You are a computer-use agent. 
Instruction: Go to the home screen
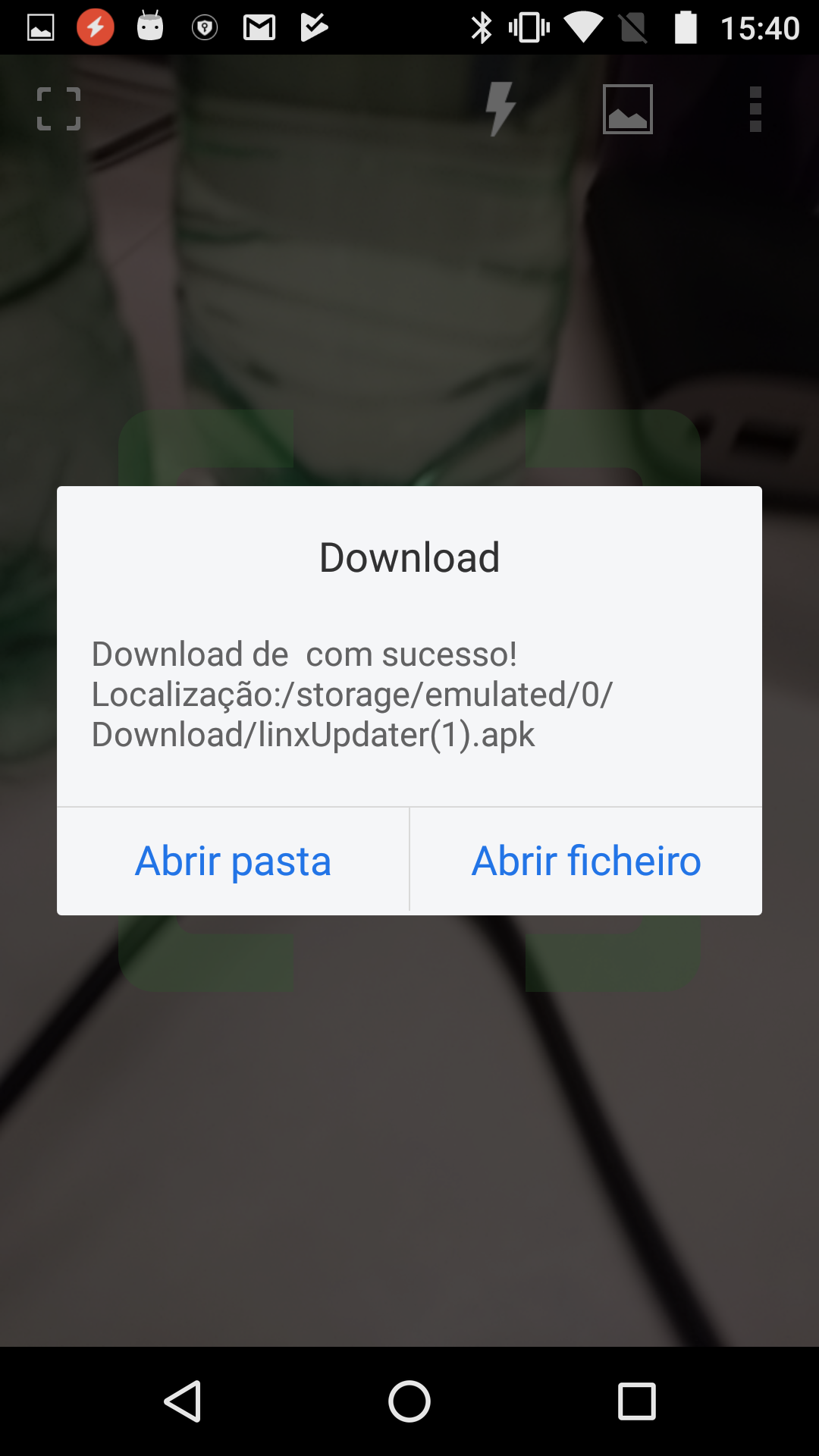tap(409, 1401)
